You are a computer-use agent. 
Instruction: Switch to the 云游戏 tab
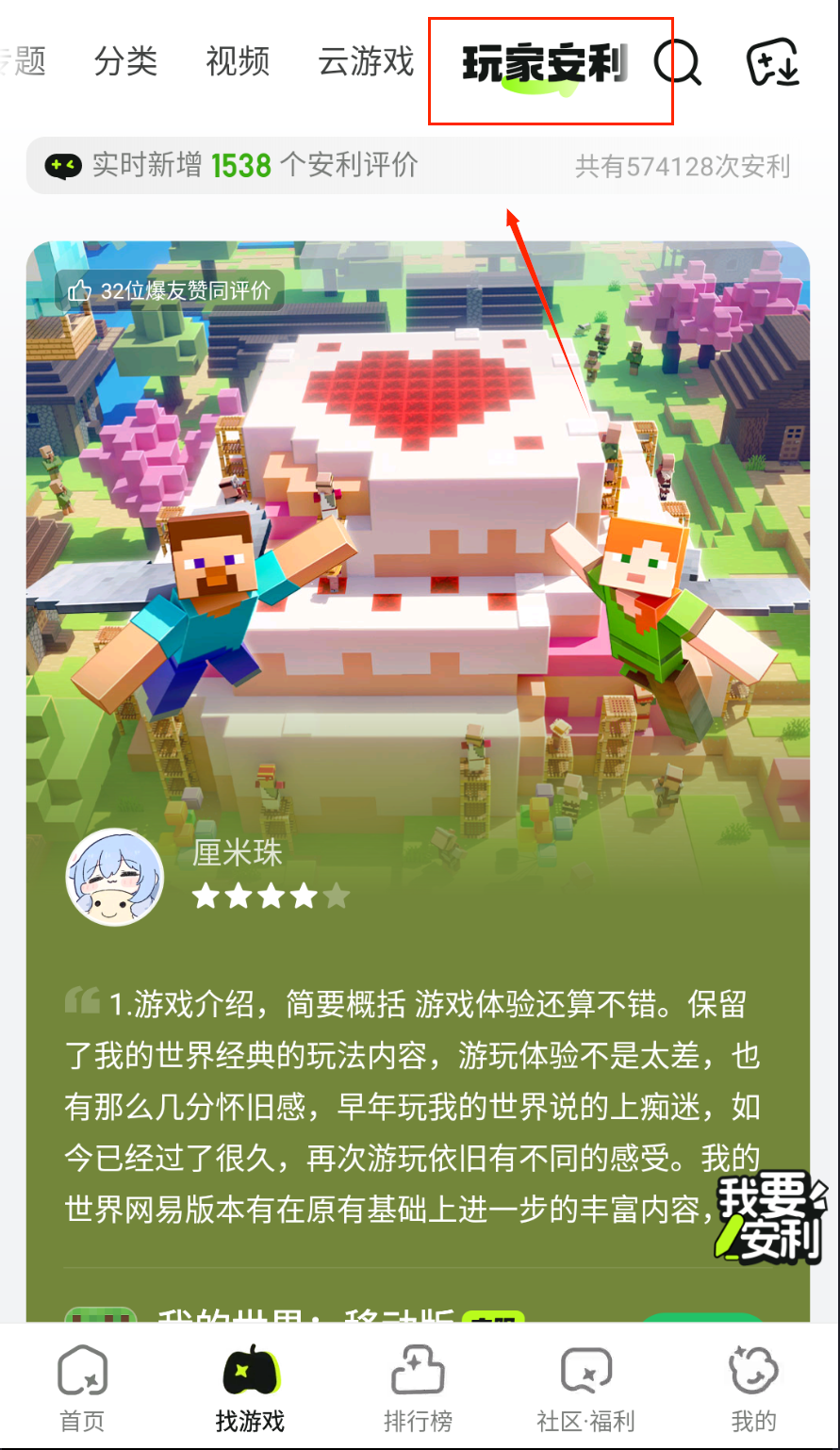366,62
